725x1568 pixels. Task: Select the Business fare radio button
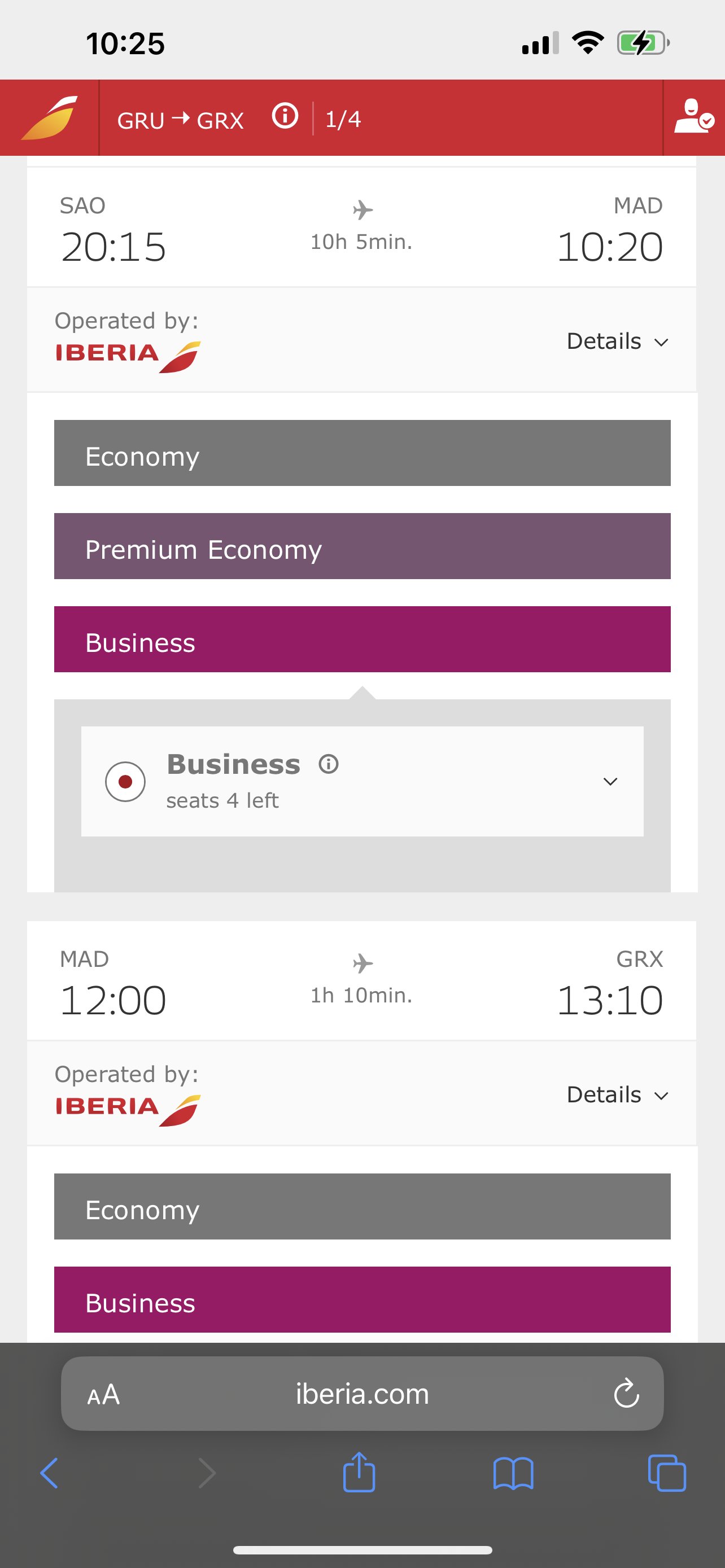point(125,782)
